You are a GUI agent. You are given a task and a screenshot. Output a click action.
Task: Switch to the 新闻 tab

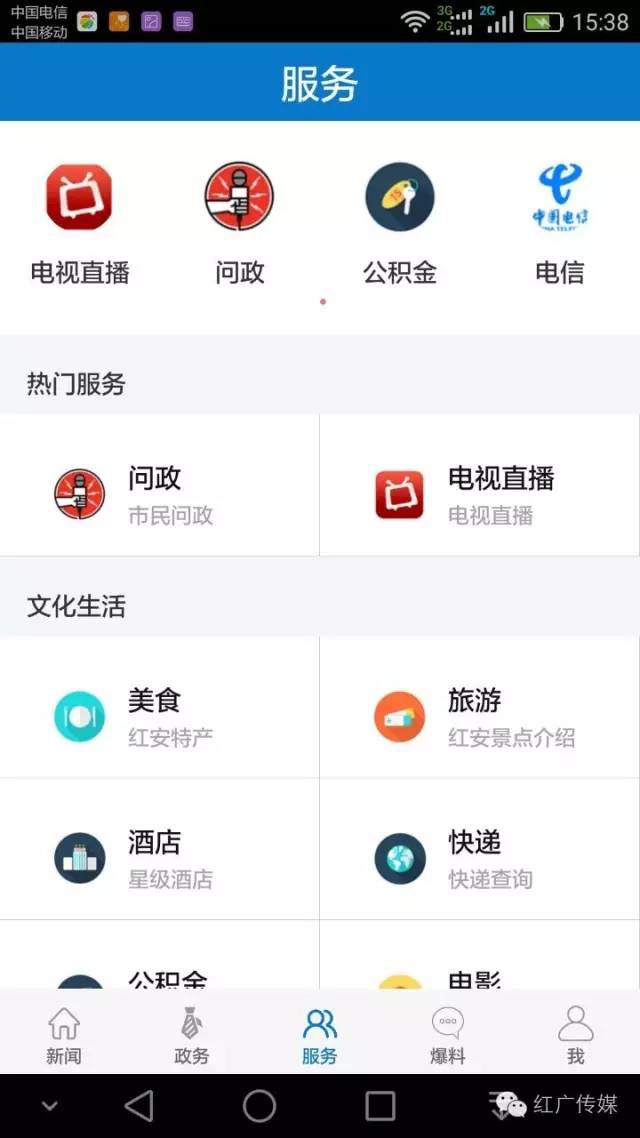point(64,1035)
